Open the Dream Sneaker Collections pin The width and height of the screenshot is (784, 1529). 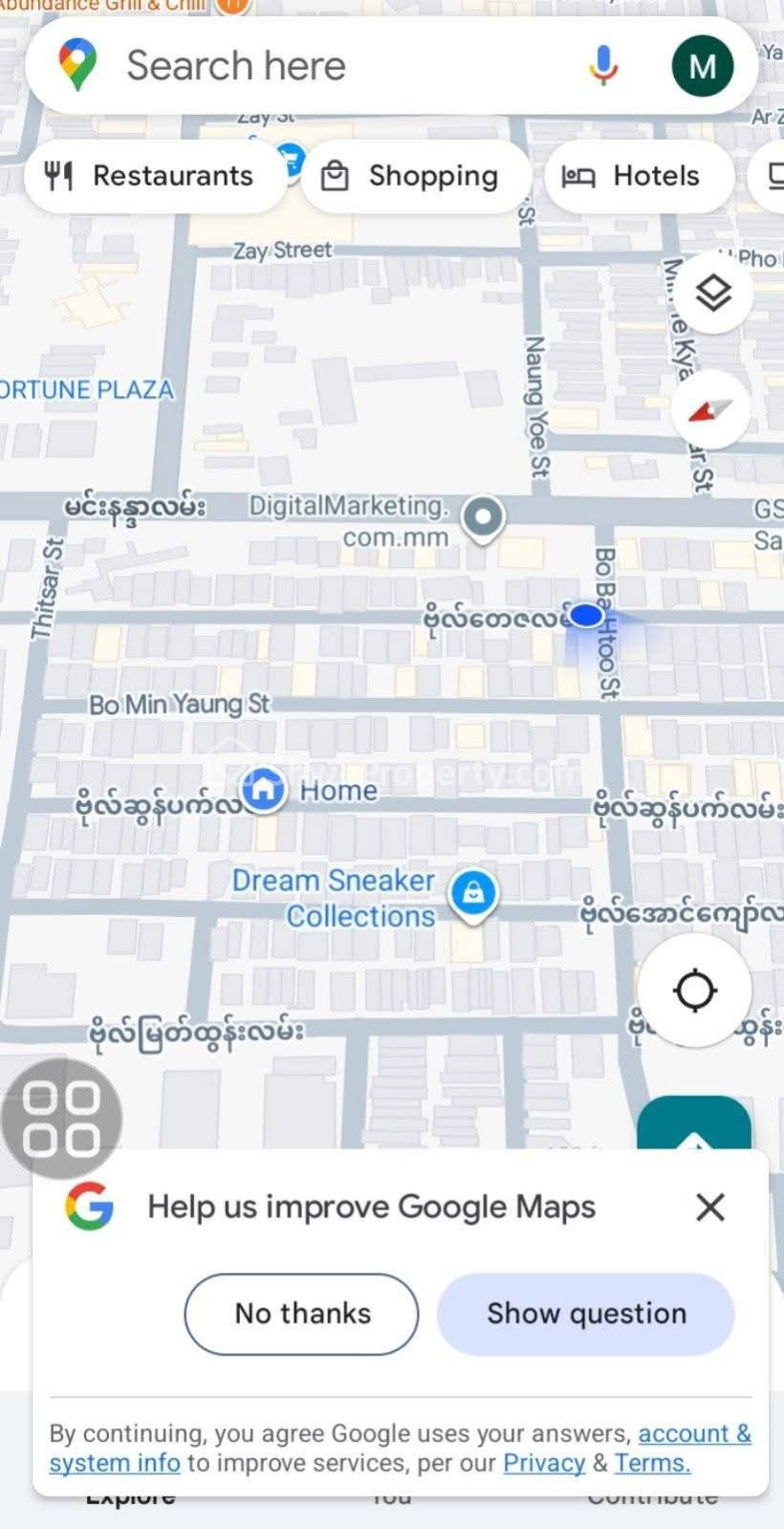click(473, 894)
